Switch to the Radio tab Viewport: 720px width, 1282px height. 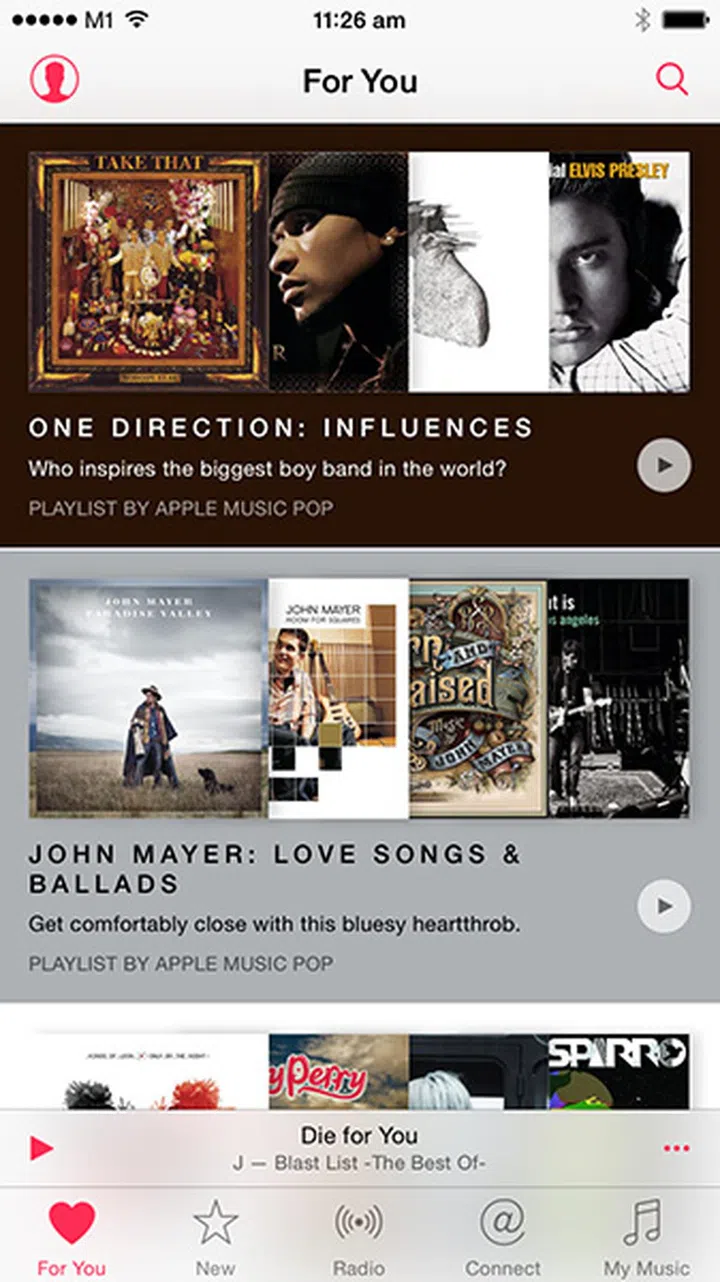click(359, 1238)
